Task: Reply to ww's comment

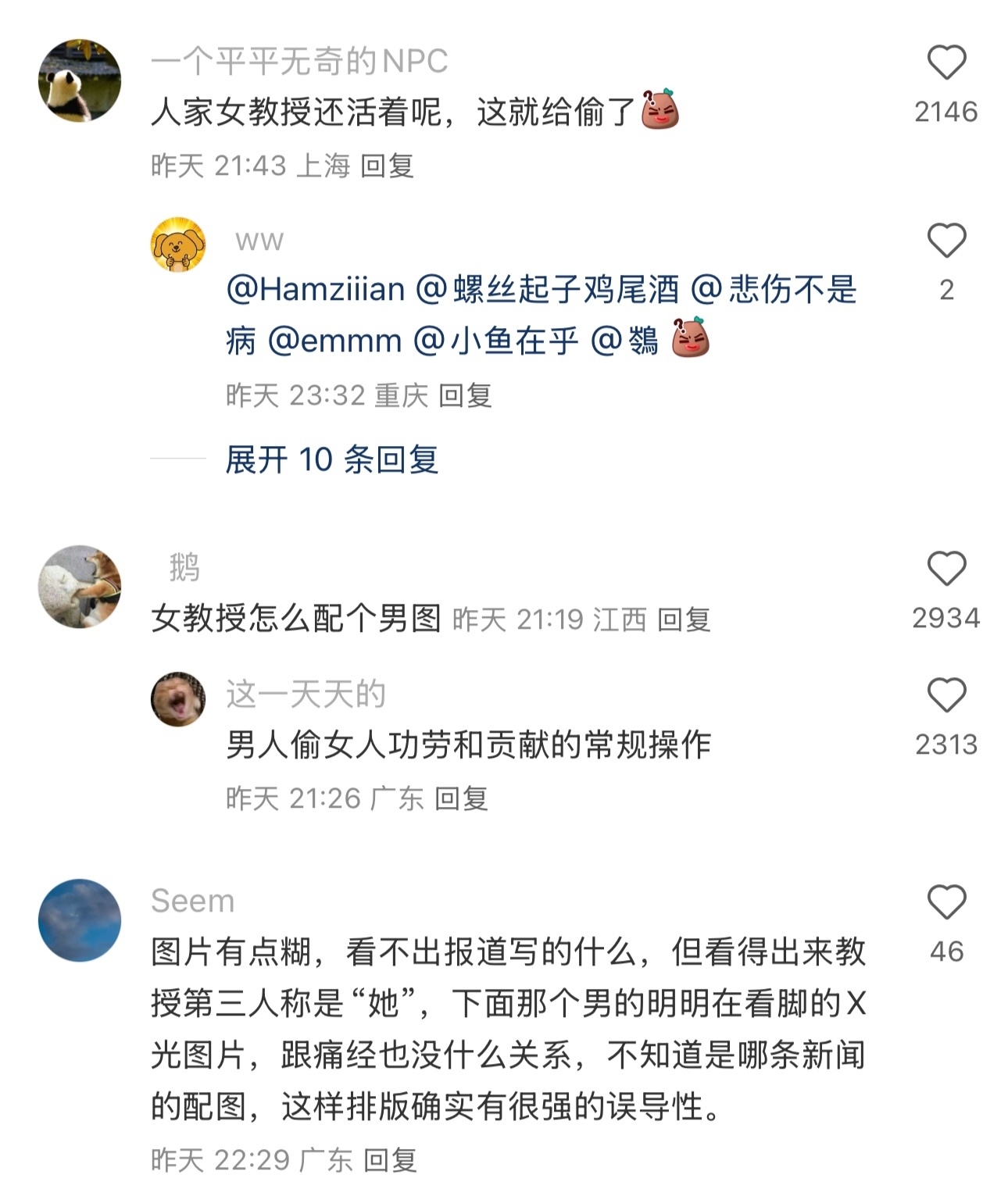Action: click(x=465, y=395)
